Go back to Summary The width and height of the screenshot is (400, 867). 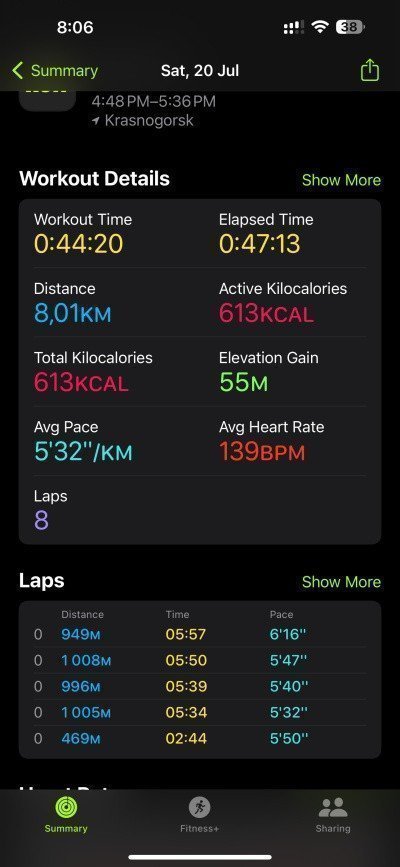(54, 71)
